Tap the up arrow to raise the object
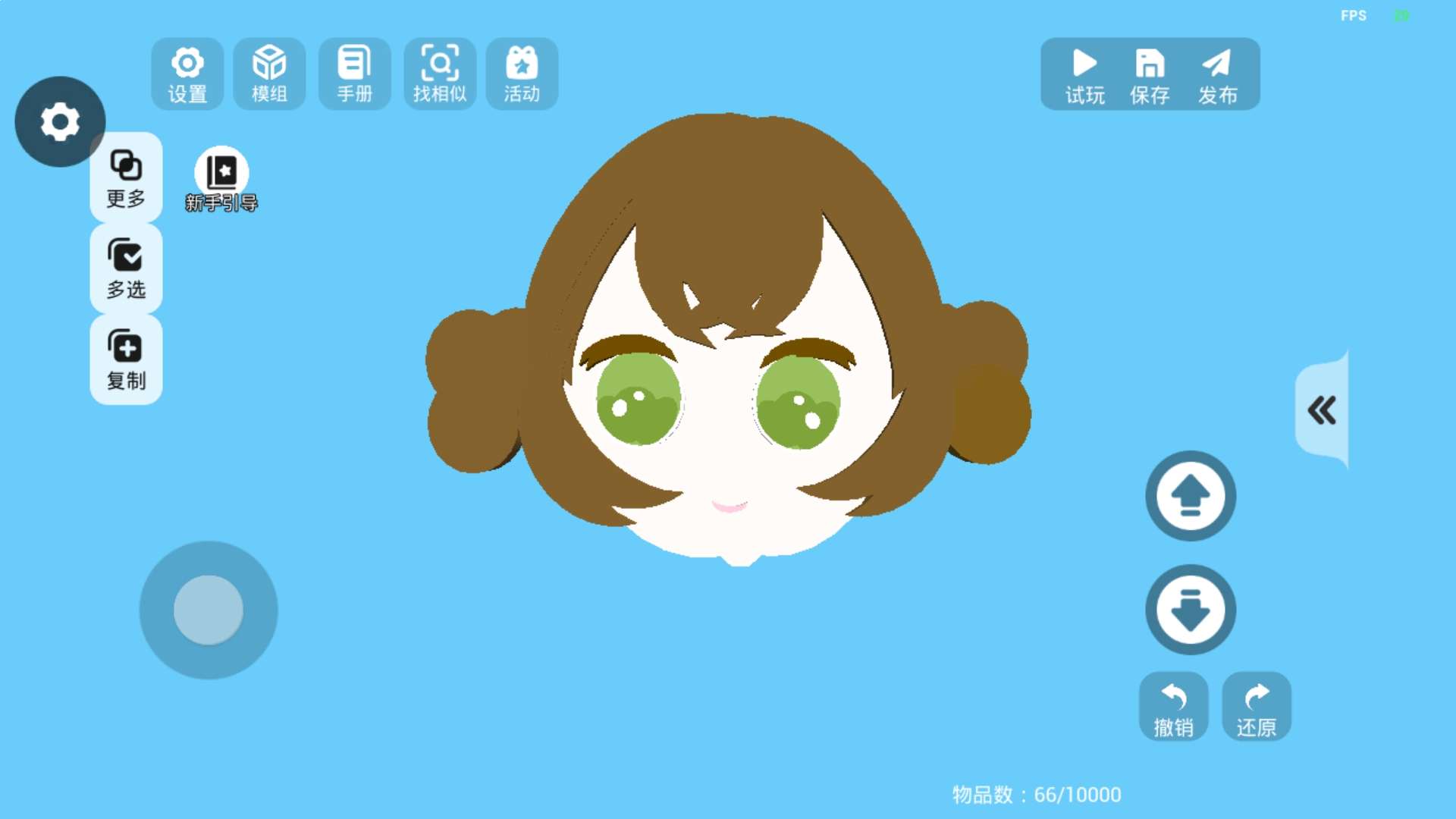The width and height of the screenshot is (1456, 819). pyautogui.click(x=1191, y=496)
